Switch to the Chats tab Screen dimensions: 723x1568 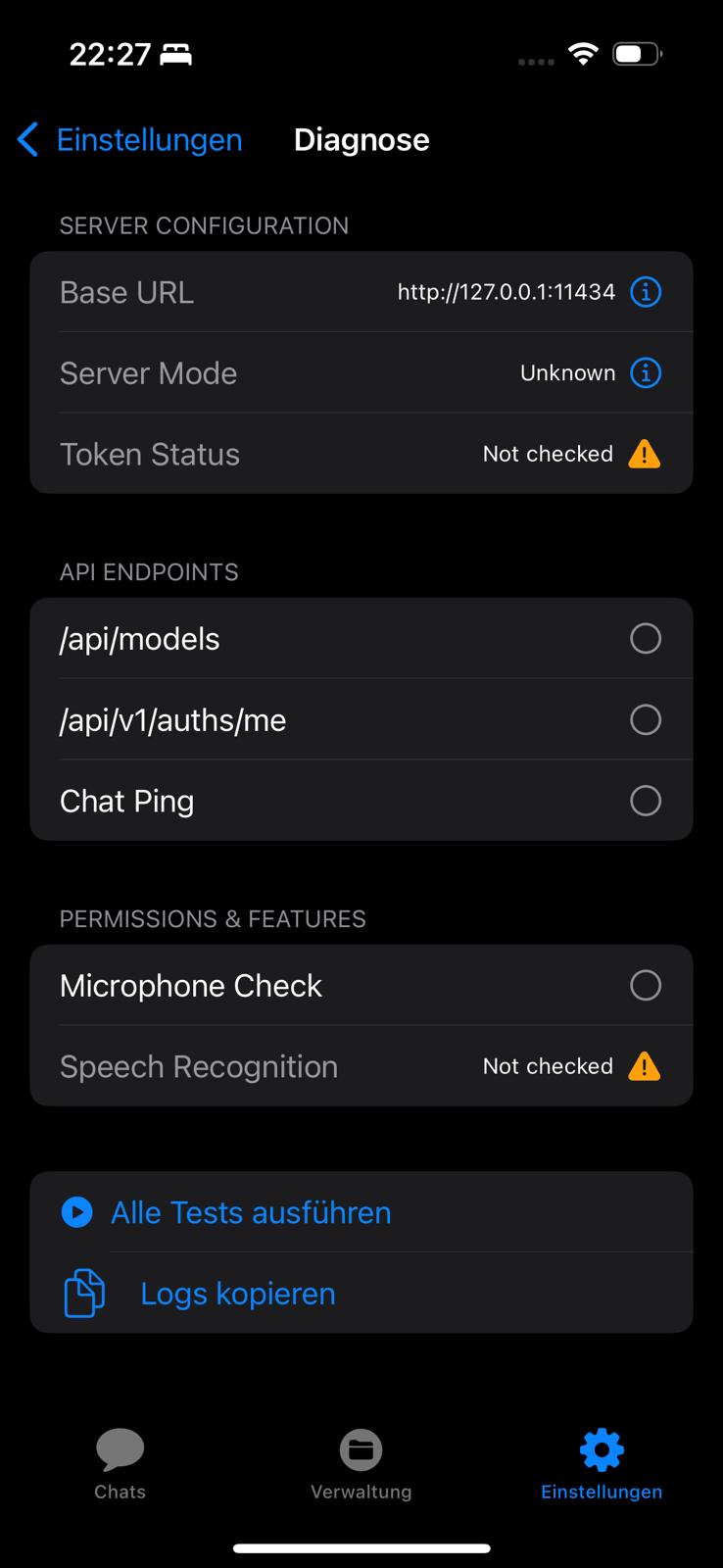pos(120,1464)
